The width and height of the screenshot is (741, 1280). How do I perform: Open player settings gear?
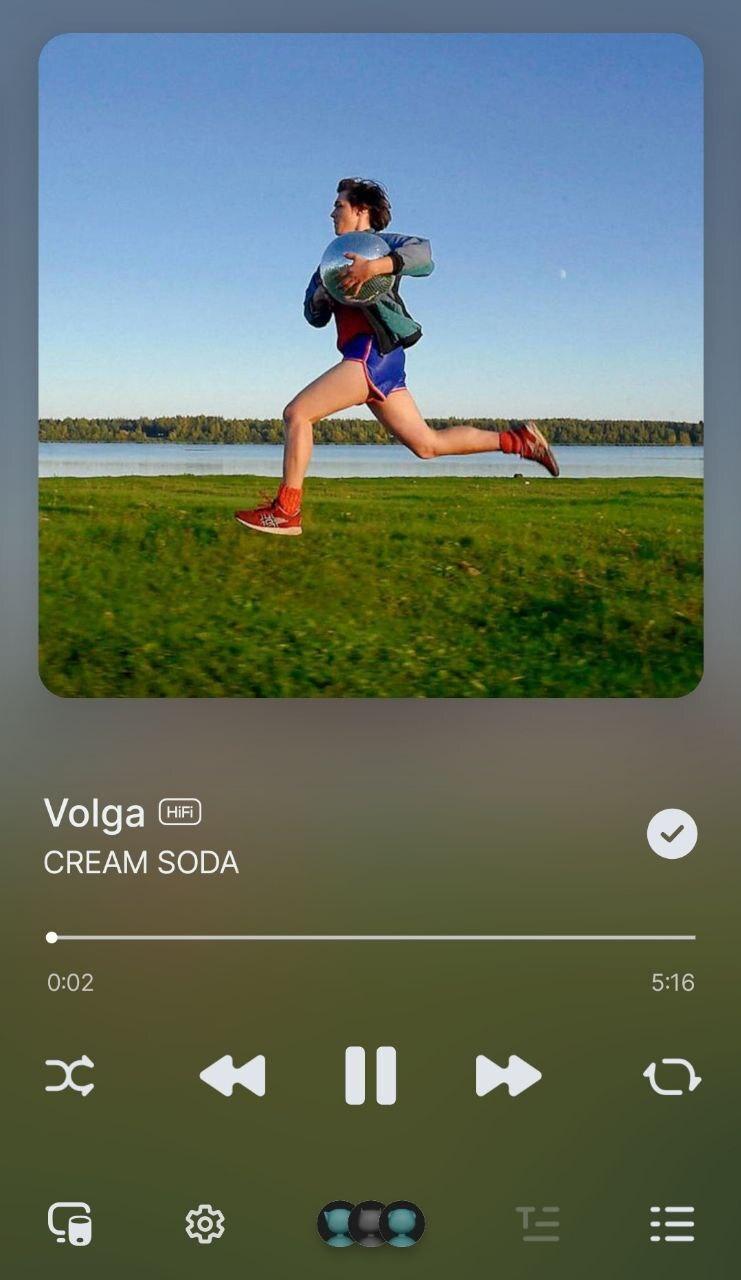coord(205,1223)
